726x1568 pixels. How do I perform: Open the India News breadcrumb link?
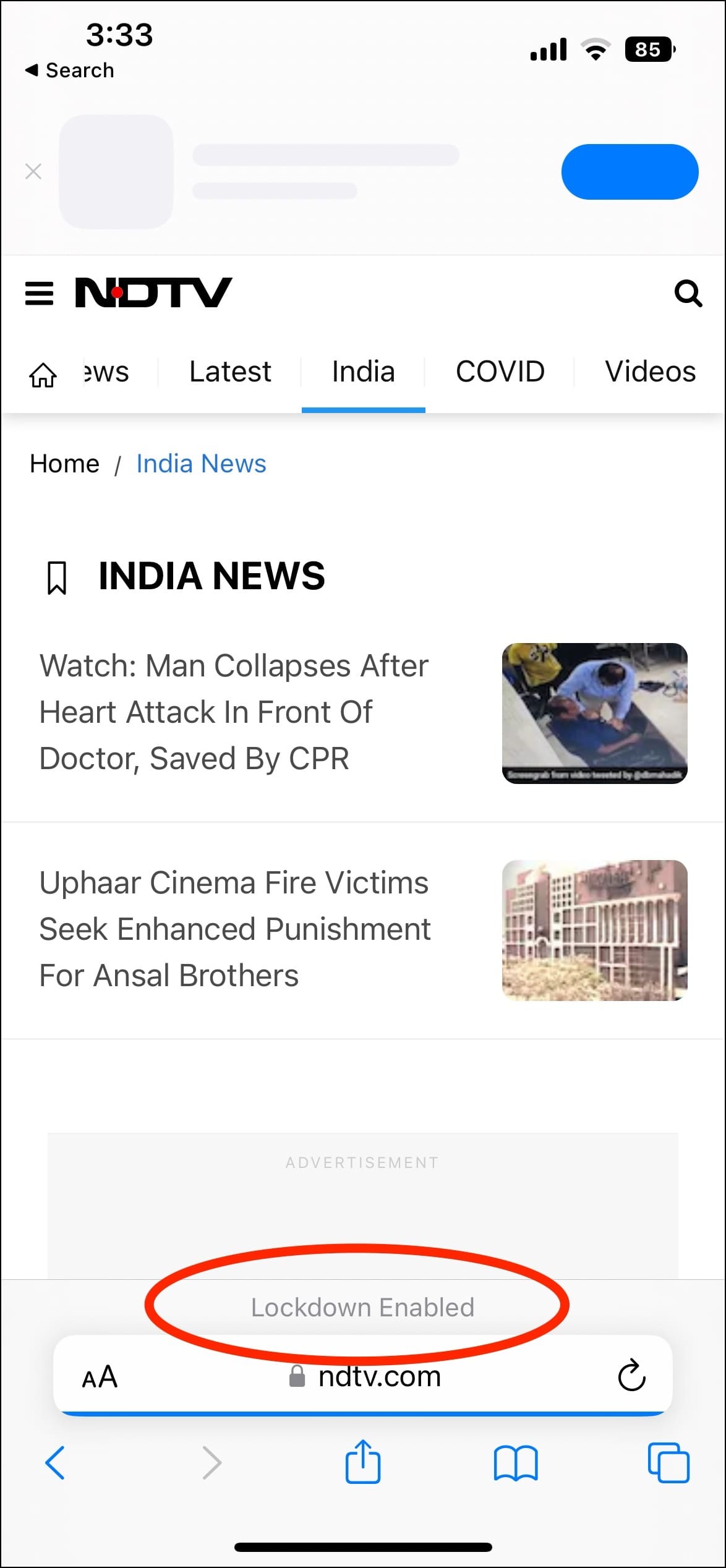(x=201, y=464)
